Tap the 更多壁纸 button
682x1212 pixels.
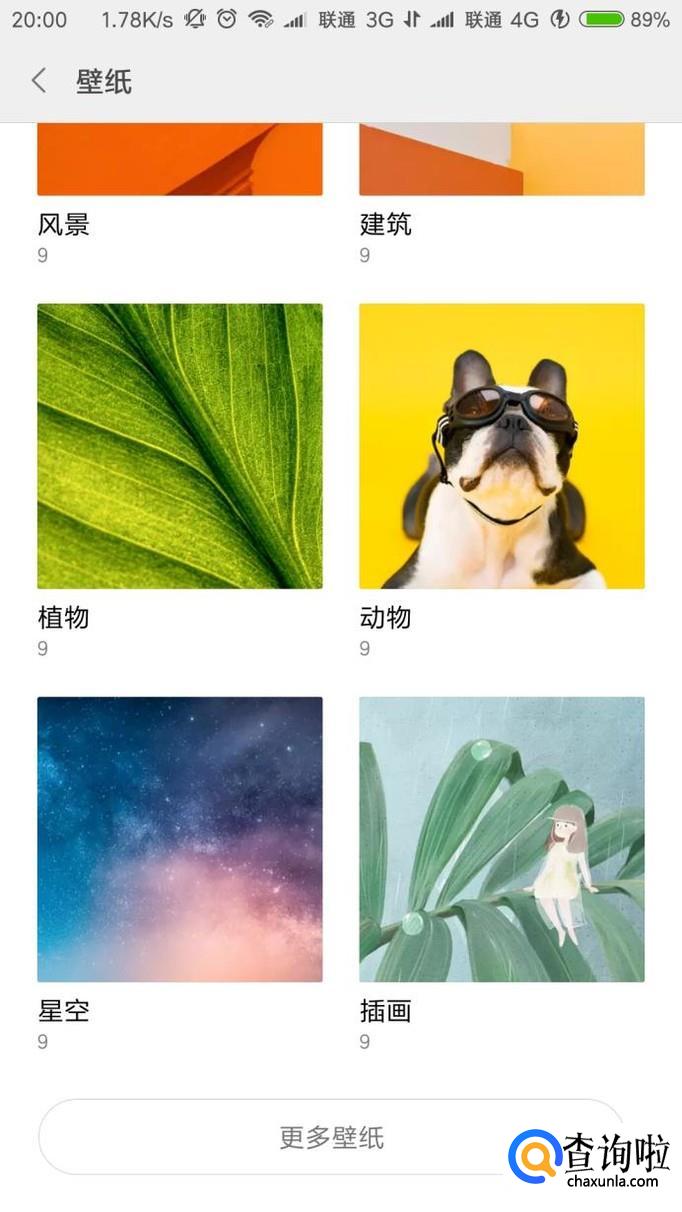331,1137
